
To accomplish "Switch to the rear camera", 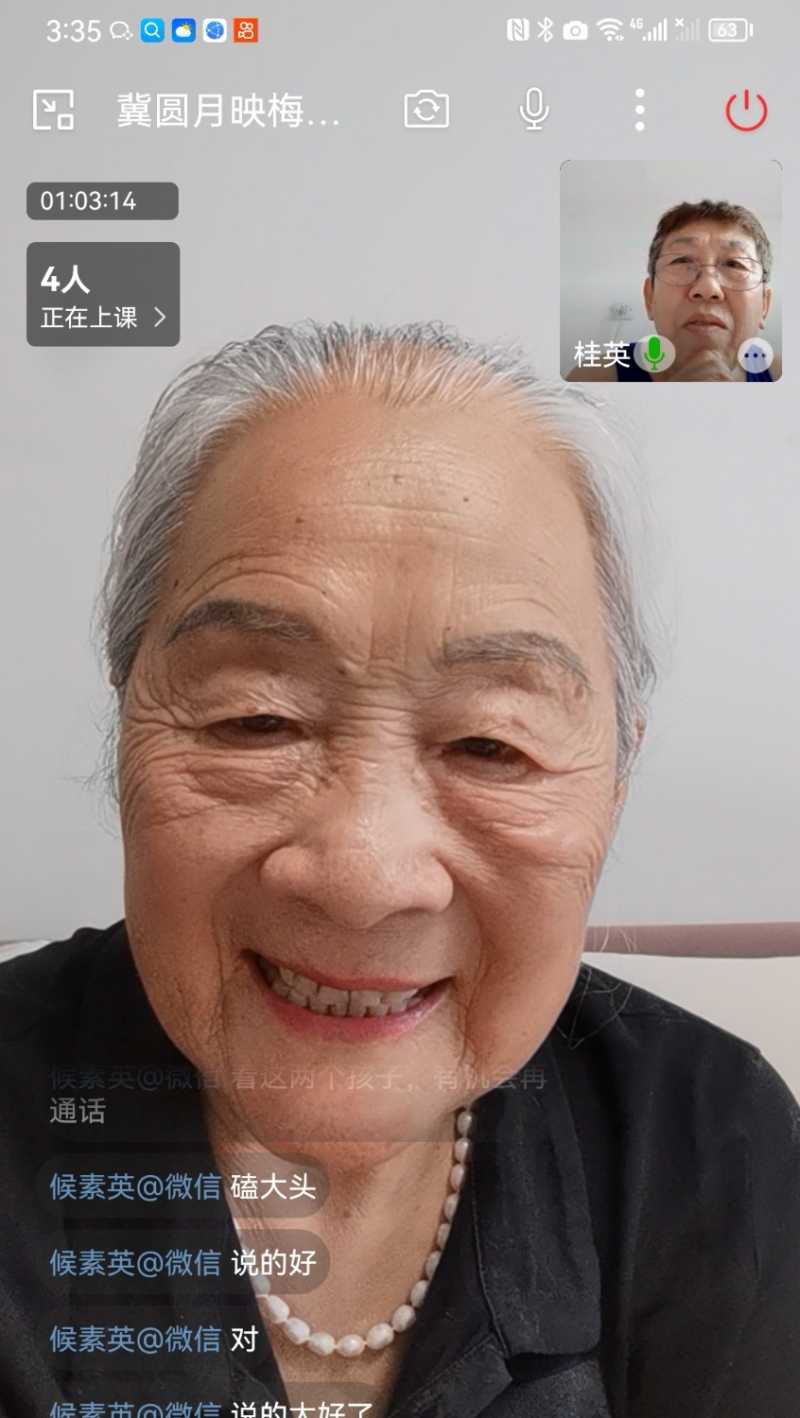I will 427,110.
